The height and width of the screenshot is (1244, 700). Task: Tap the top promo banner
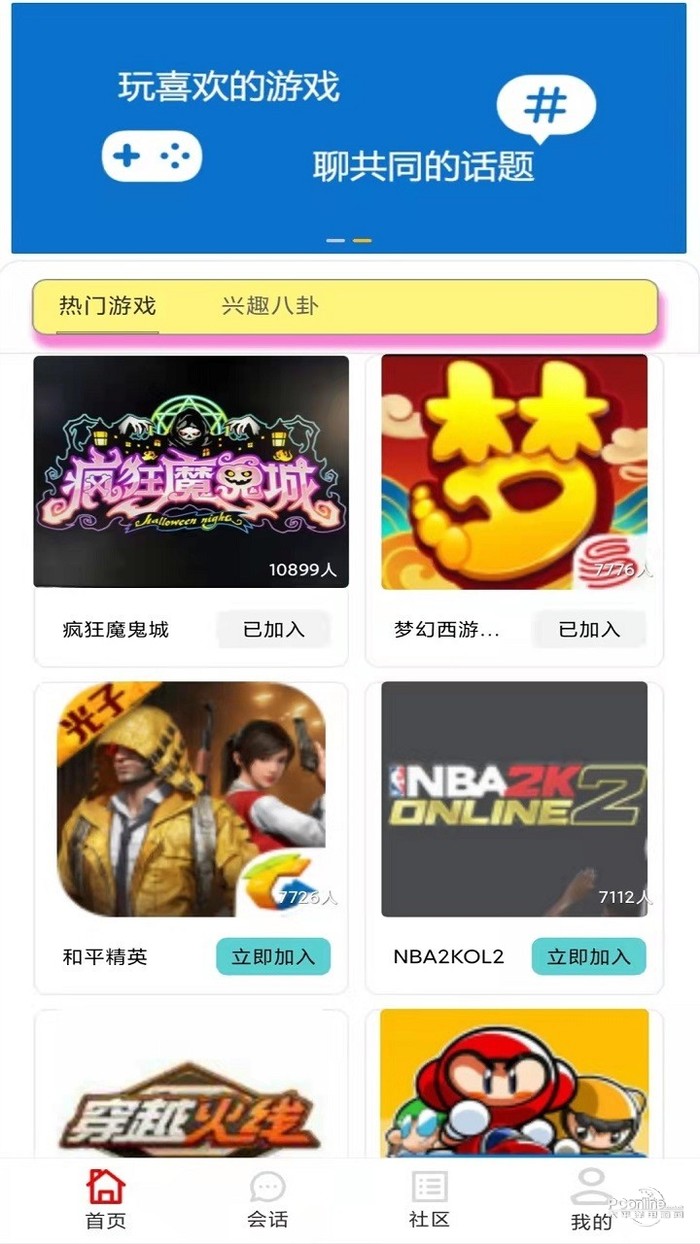349,128
